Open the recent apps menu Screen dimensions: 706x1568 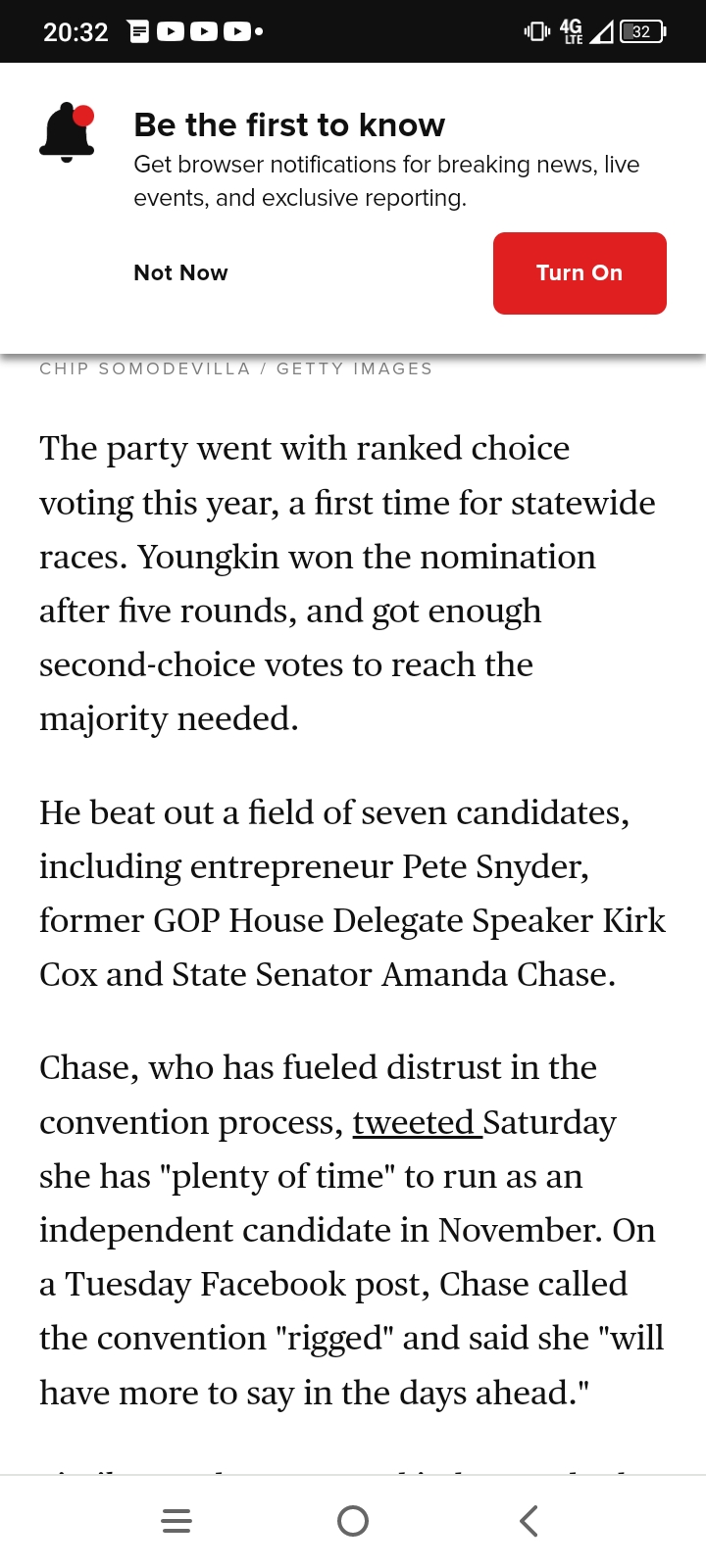coord(176,1521)
